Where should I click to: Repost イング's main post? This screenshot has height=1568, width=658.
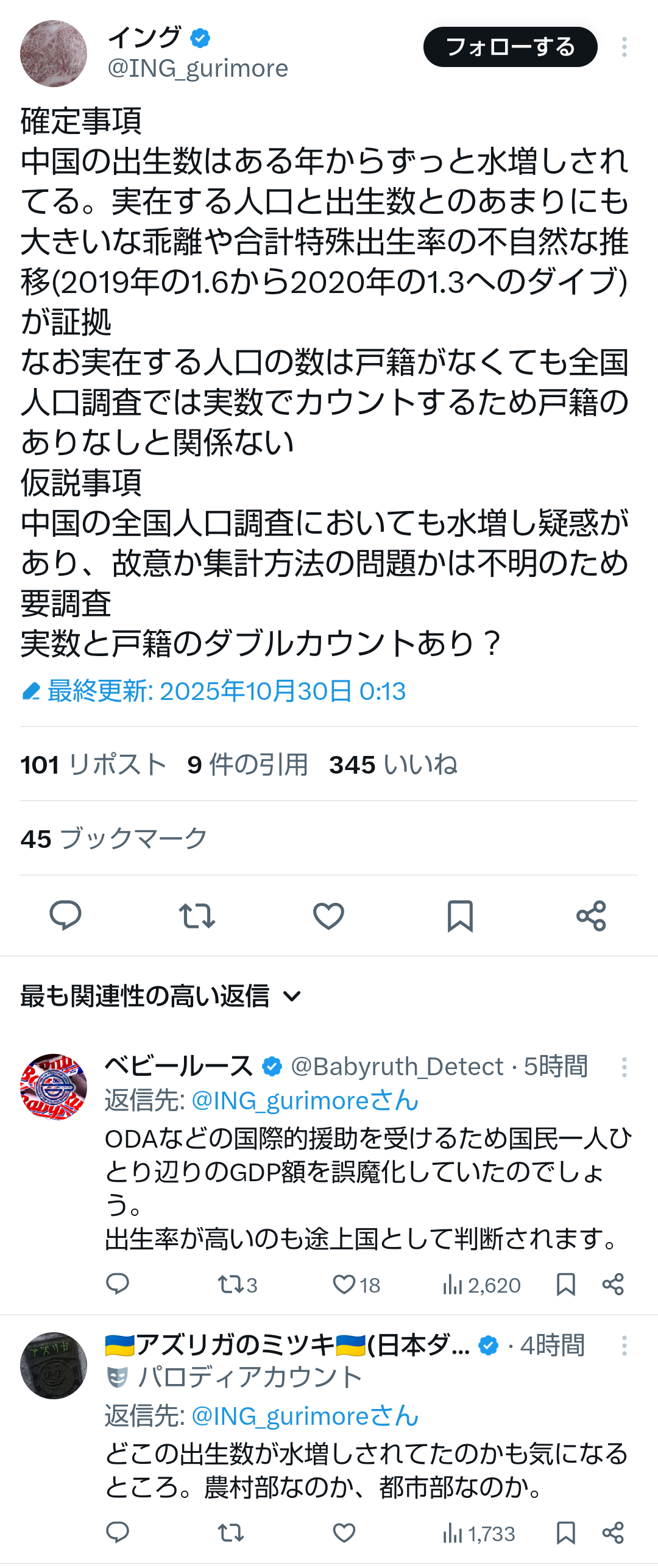[x=197, y=916]
